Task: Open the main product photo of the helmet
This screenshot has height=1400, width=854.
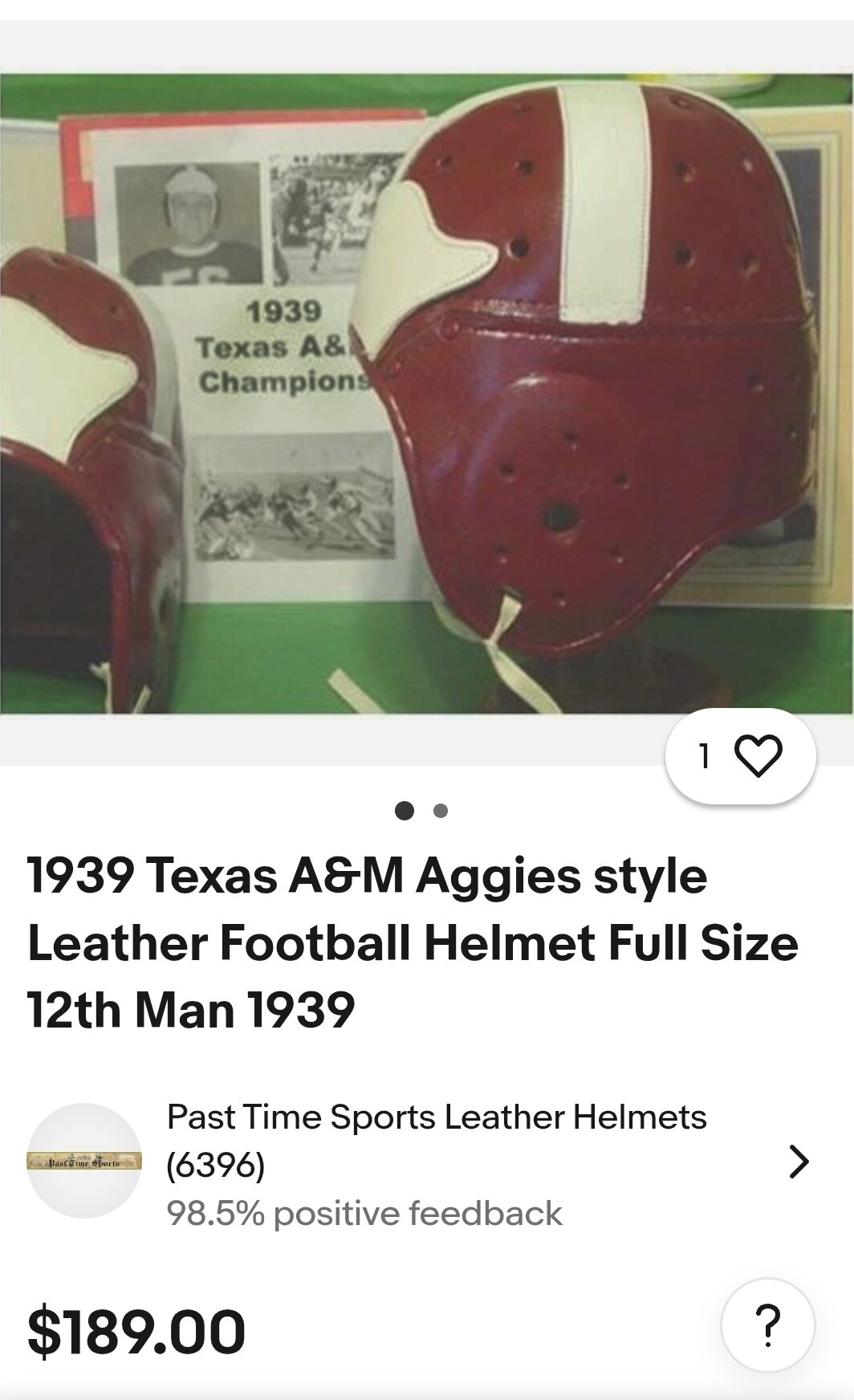Action: (427, 393)
